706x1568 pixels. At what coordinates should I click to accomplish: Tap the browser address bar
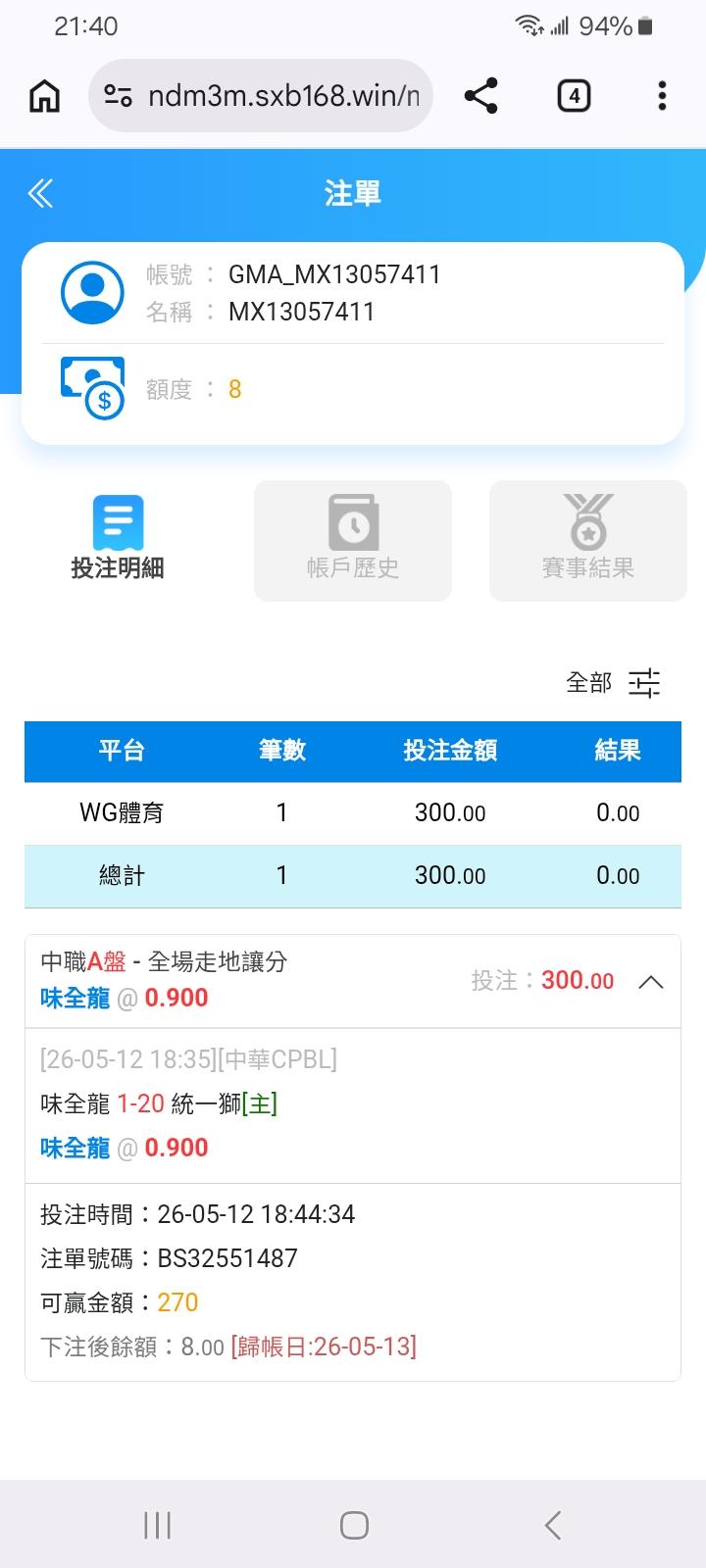[261, 96]
